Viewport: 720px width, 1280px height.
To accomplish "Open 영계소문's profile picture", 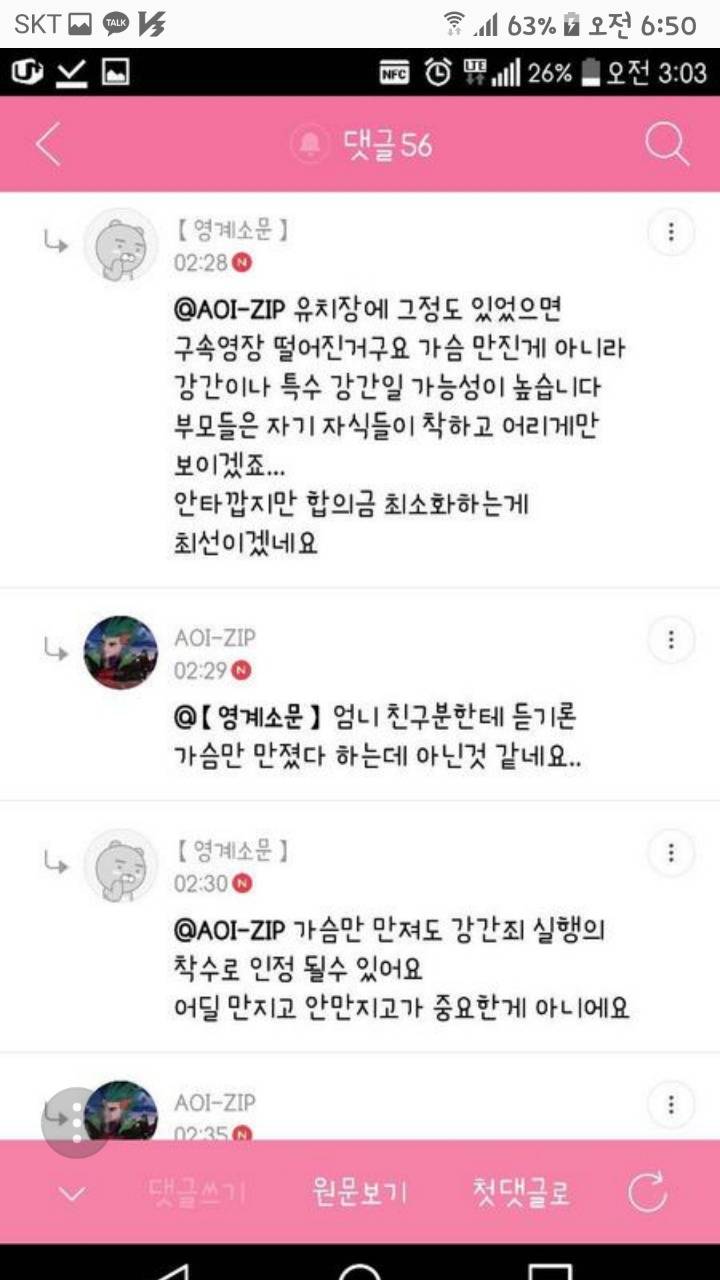I will click(119, 244).
